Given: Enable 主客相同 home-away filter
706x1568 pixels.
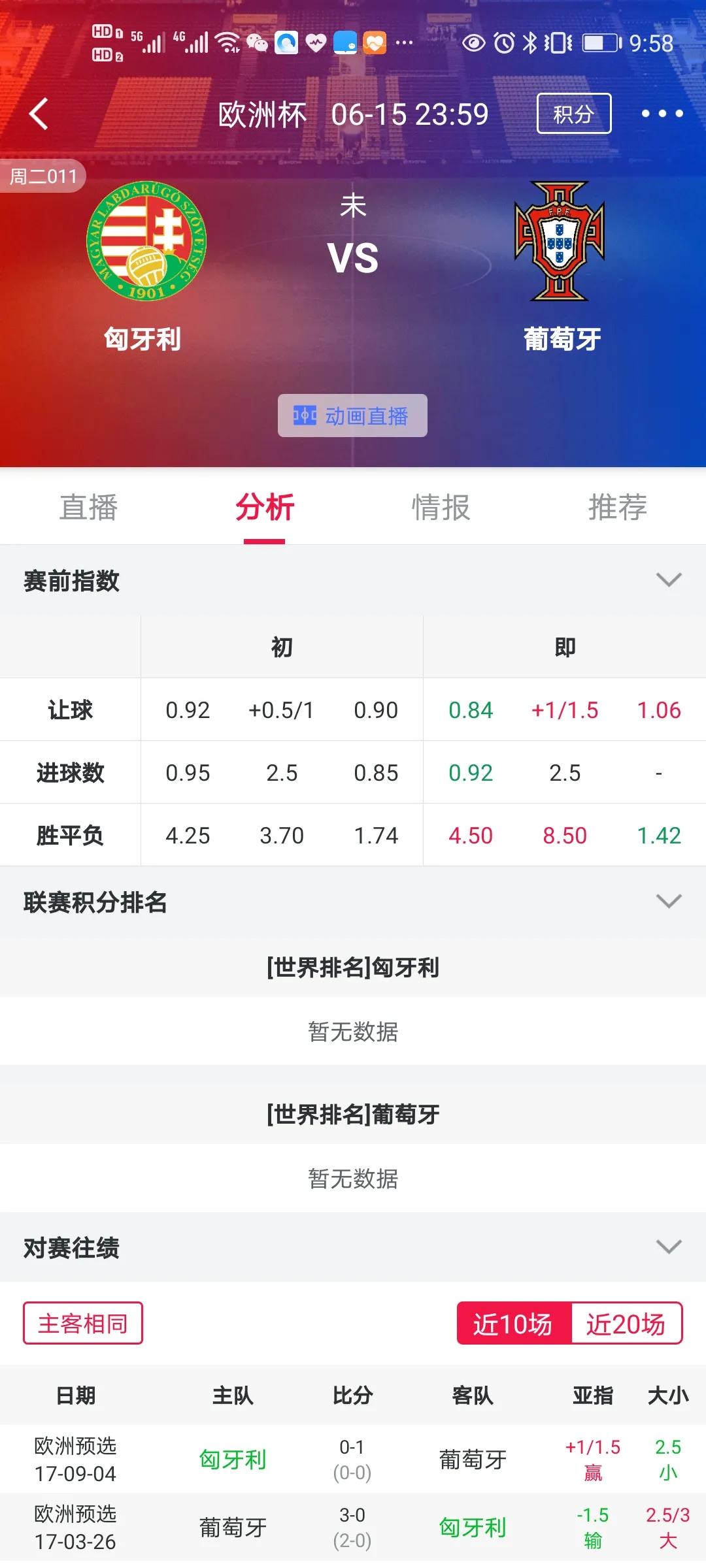Looking at the screenshot, I should point(82,1324).
